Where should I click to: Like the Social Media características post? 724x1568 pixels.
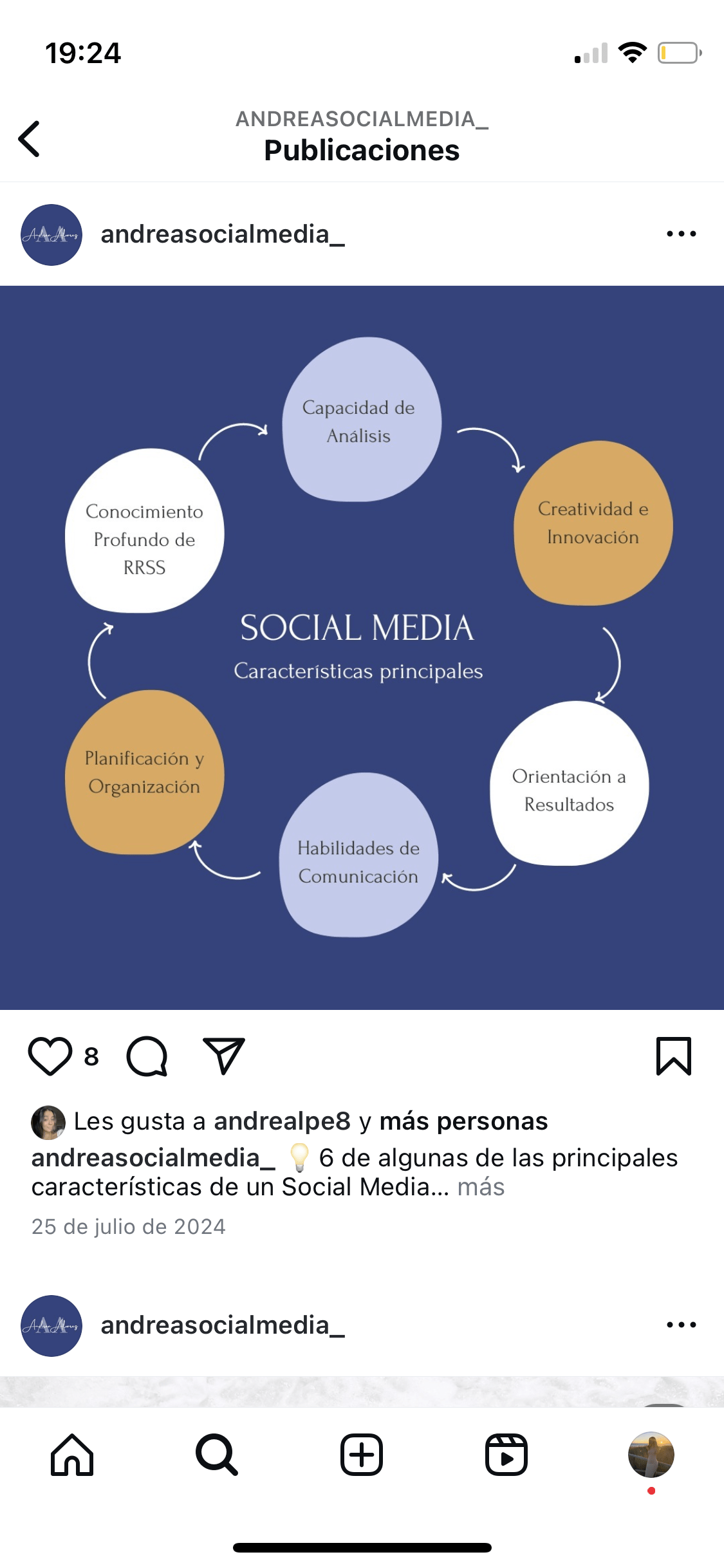tap(50, 1056)
